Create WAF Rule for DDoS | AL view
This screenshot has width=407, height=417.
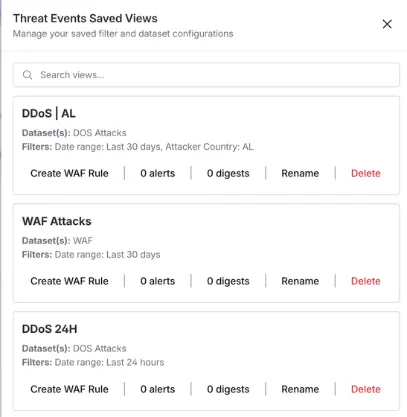(69, 173)
